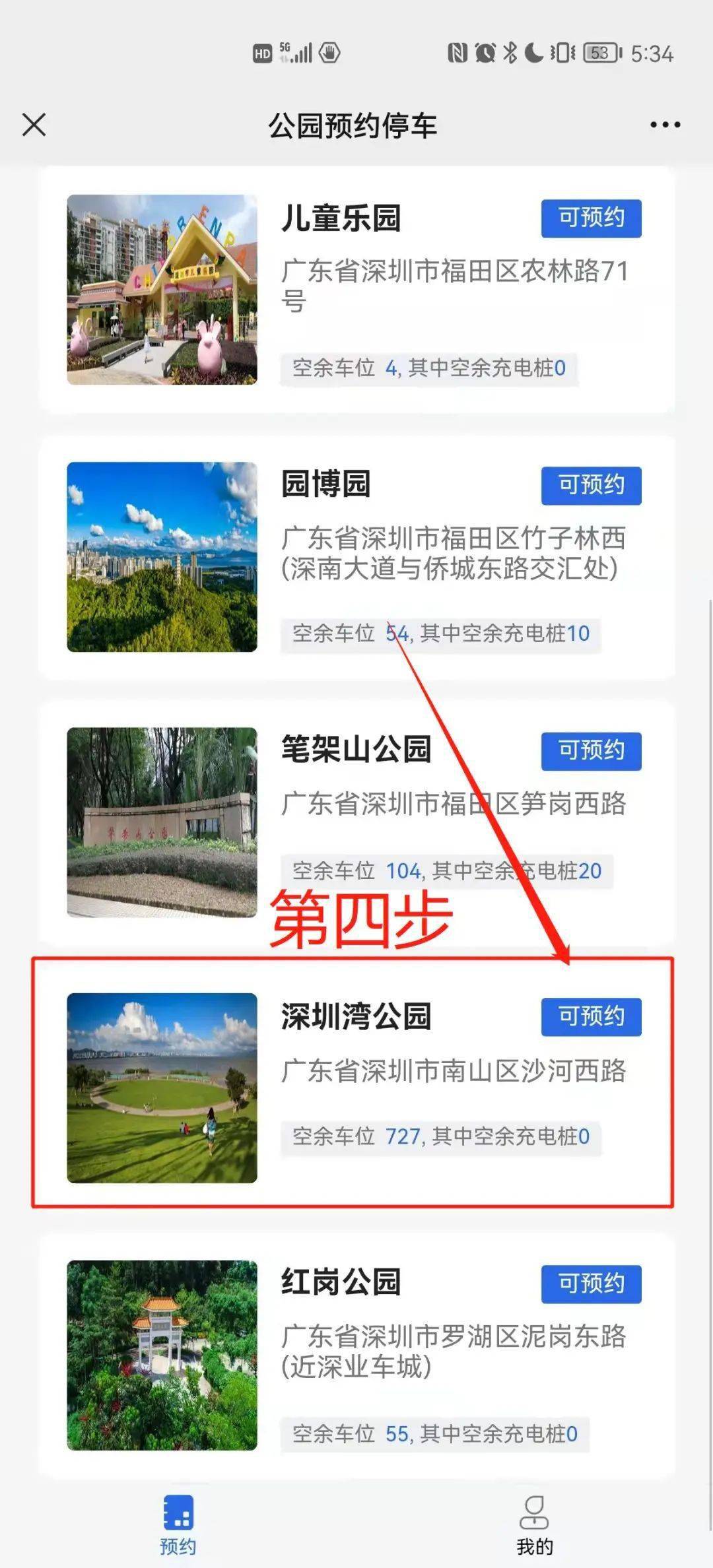Open the 深圳湾公园 lawn photo
The image size is (713, 1568).
pos(162,1088)
